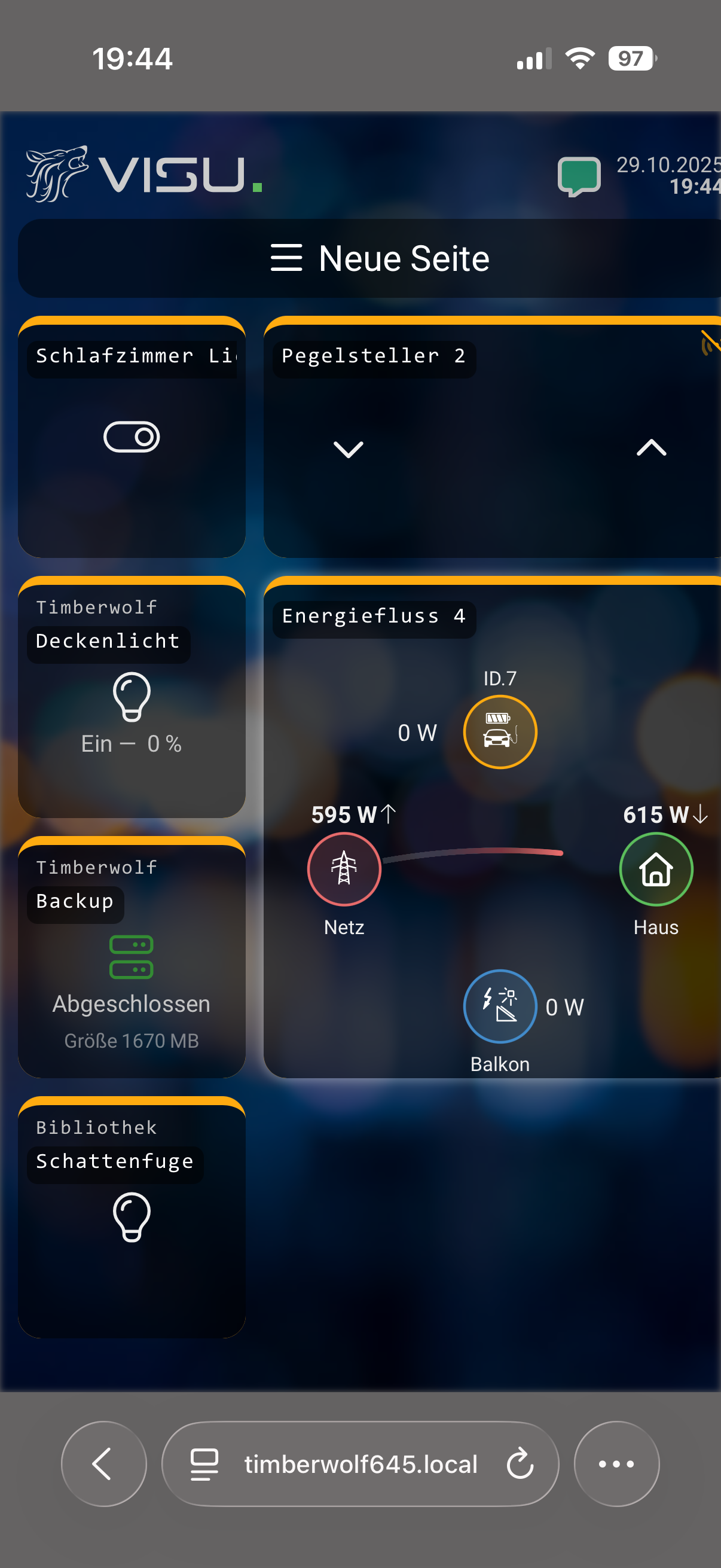Tap the timberwolf645.local address bar
The width and height of the screenshot is (721, 1568).
click(x=360, y=1463)
